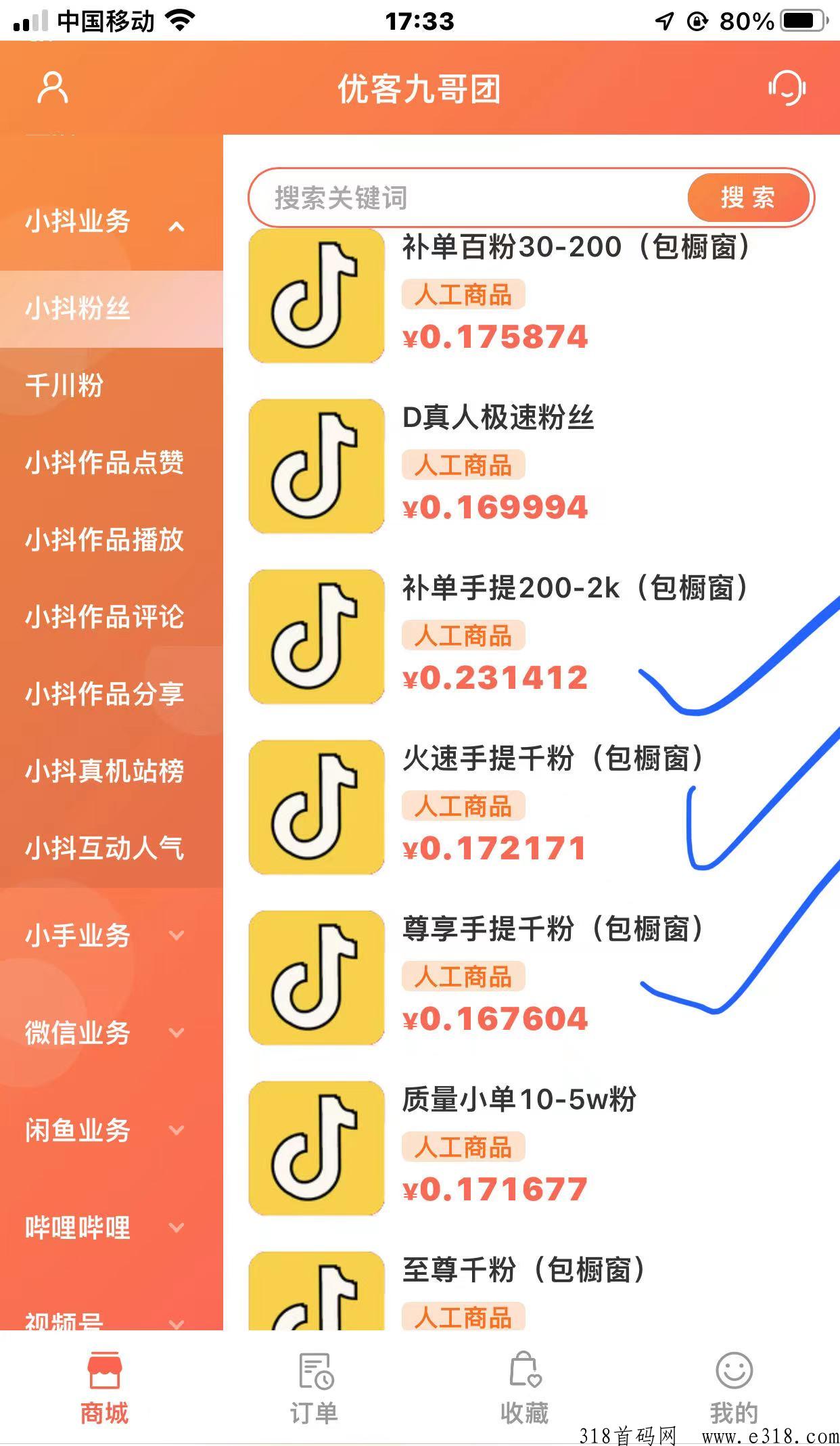Collapse the 小抖业务 category
The image size is (840, 1446).
pyautogui.click(x=112, y=223)
